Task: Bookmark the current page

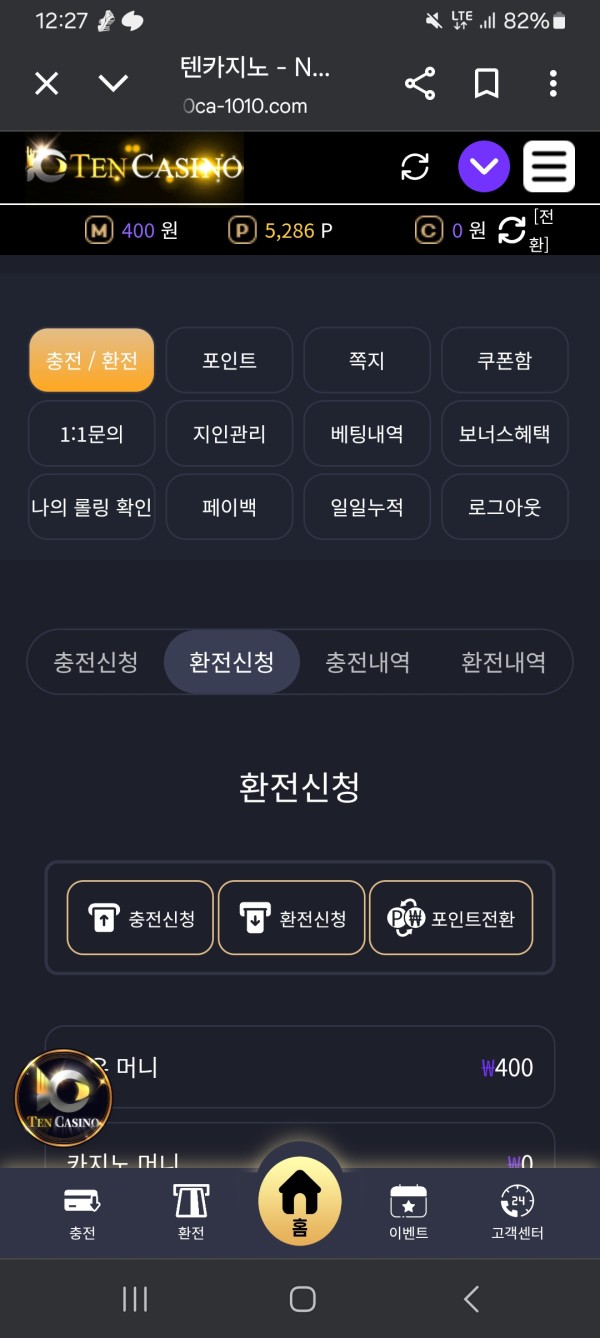Action: tap(487, 84)
